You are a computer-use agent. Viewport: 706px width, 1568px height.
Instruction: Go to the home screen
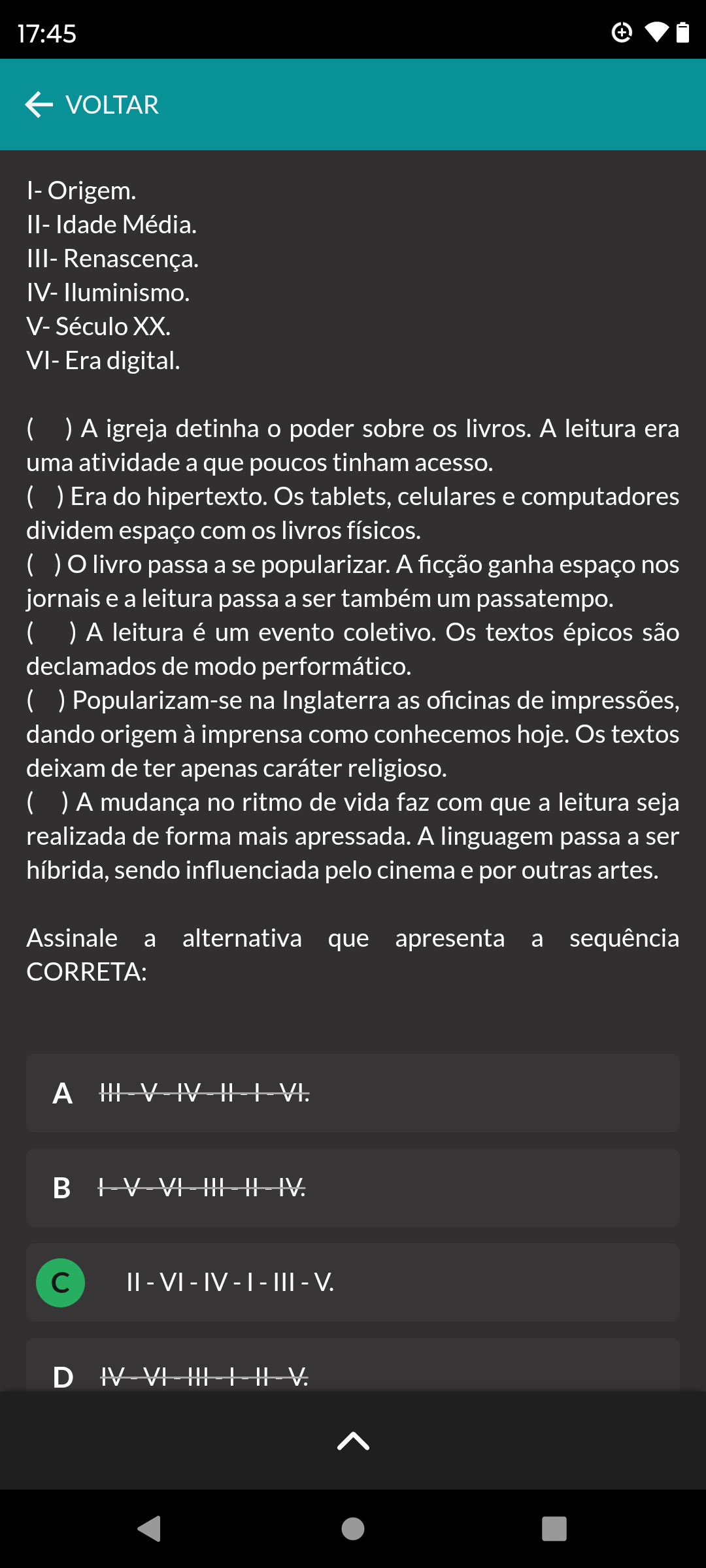353,1529
